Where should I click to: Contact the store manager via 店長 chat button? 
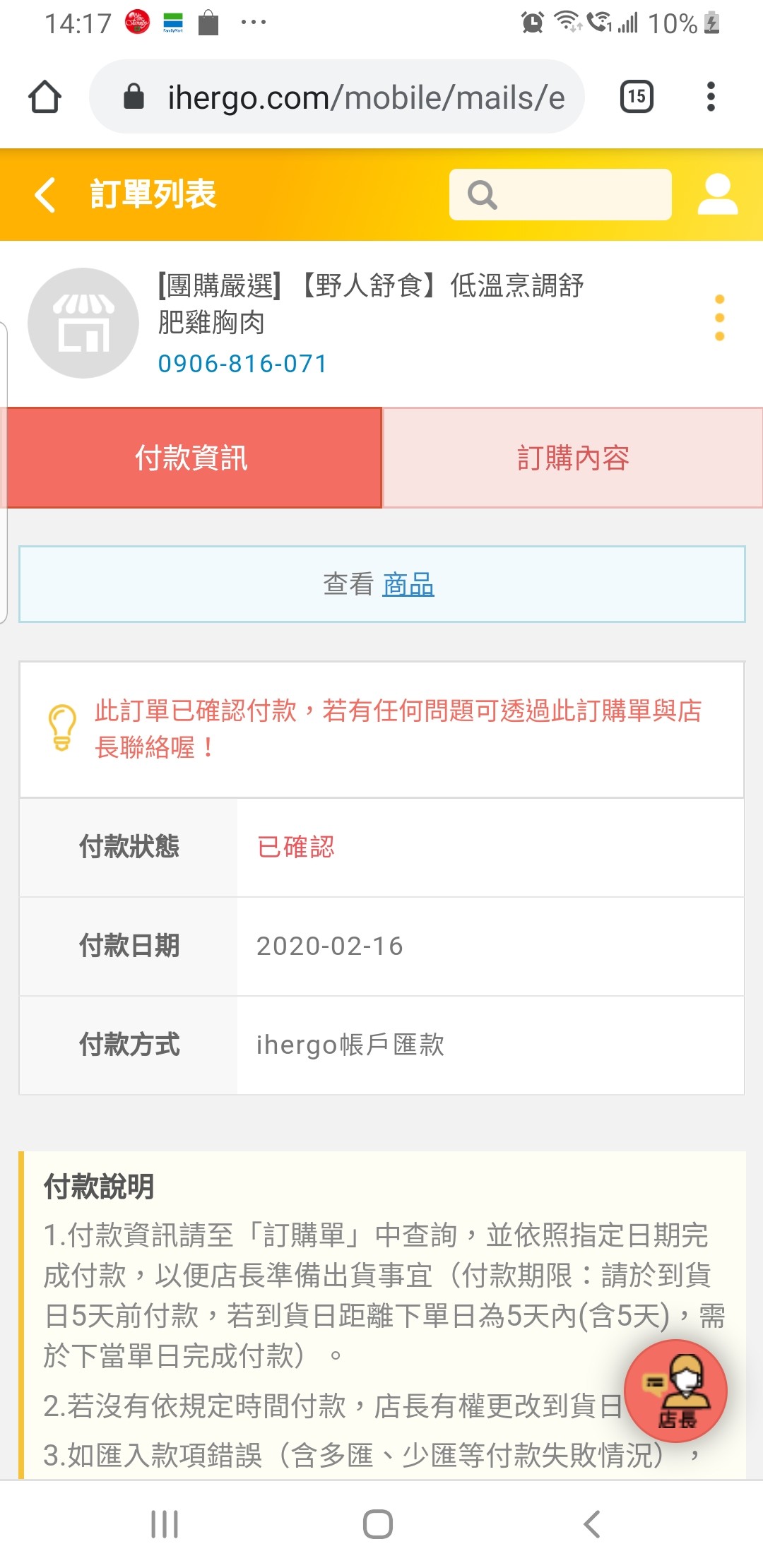click(x=676, y=1391)
